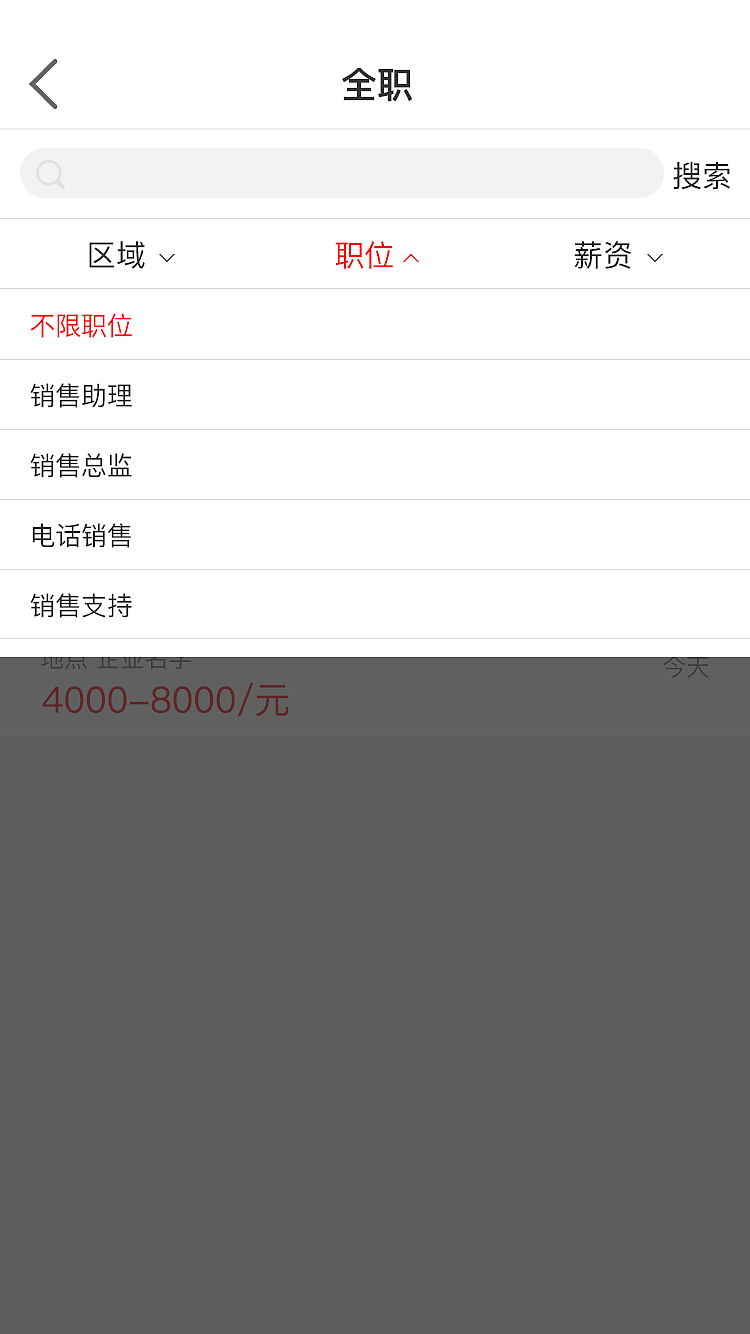This screenshot has width=750, height=1334.
Task: Select the 销售总监 job category
Action: point(81,465)
